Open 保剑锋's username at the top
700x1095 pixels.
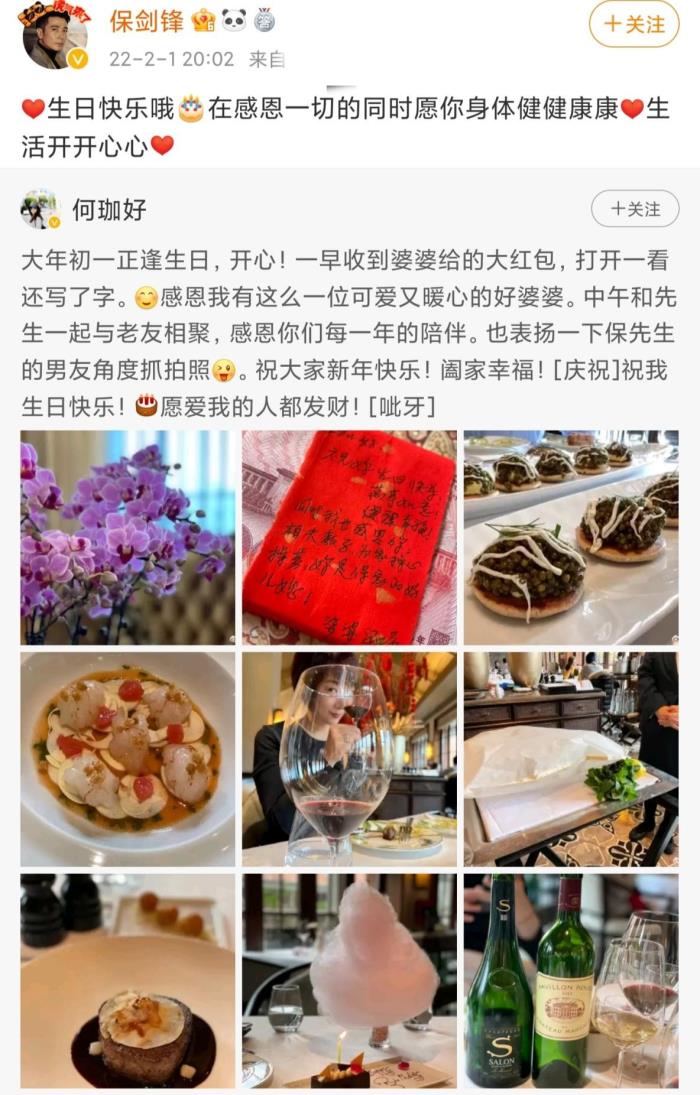(x=144, y=20)
